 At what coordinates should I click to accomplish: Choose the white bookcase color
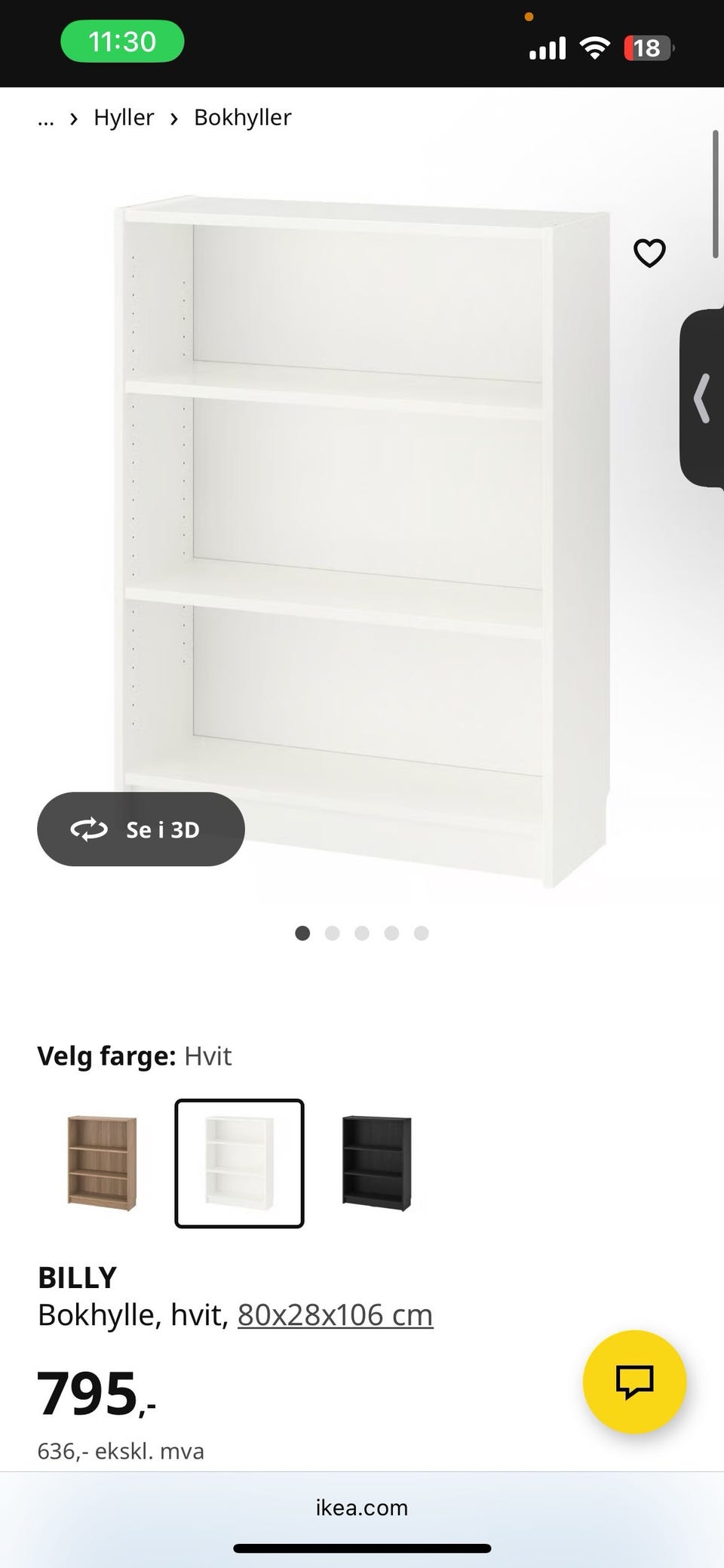(x=239, y=1163)
